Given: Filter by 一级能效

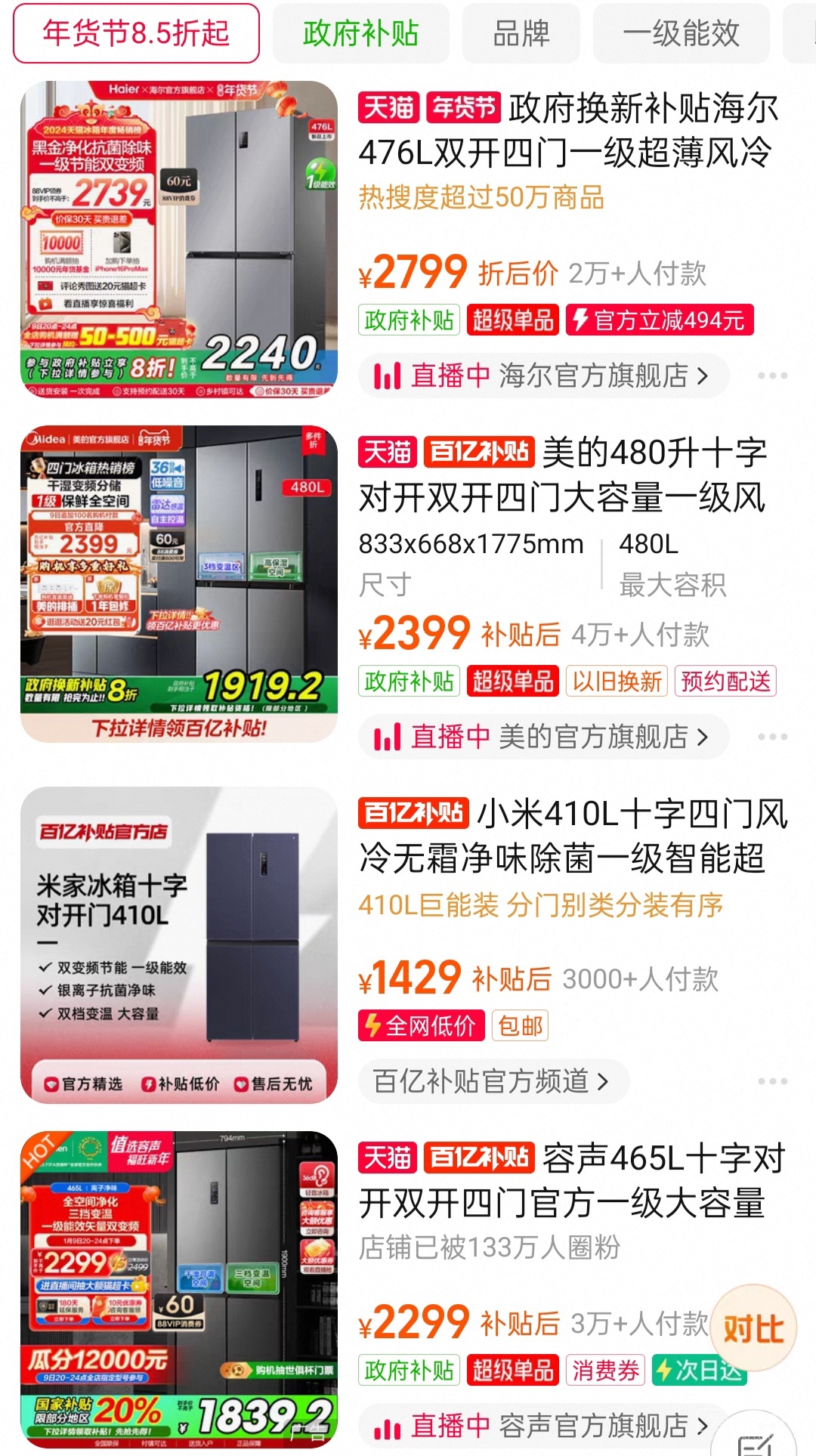Looking at the screenshot, I should 680,33.
